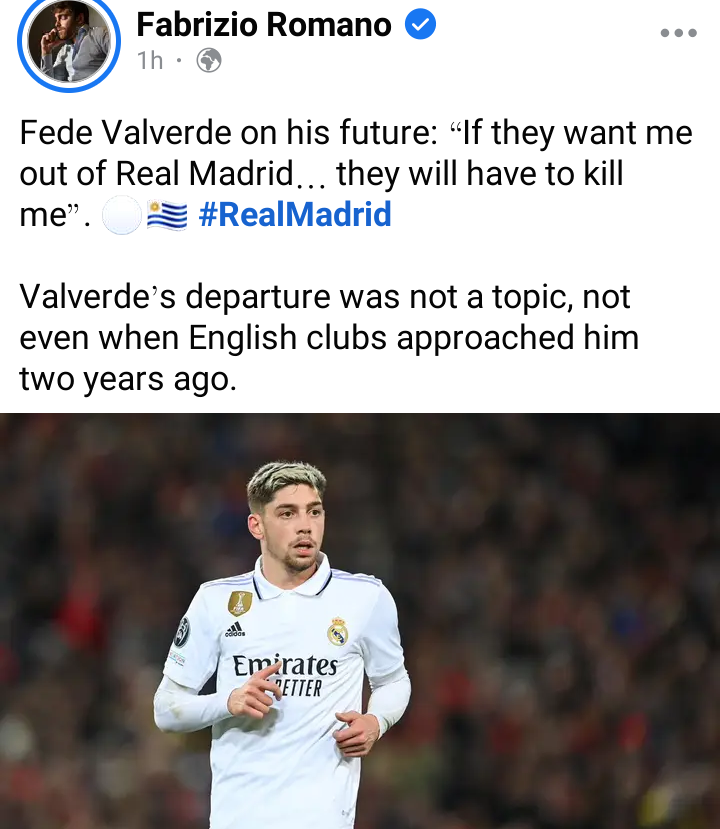Screen dimensions: 720x829
Task: Open the #RealMadrid hashtag
Action: click(295, 214)
